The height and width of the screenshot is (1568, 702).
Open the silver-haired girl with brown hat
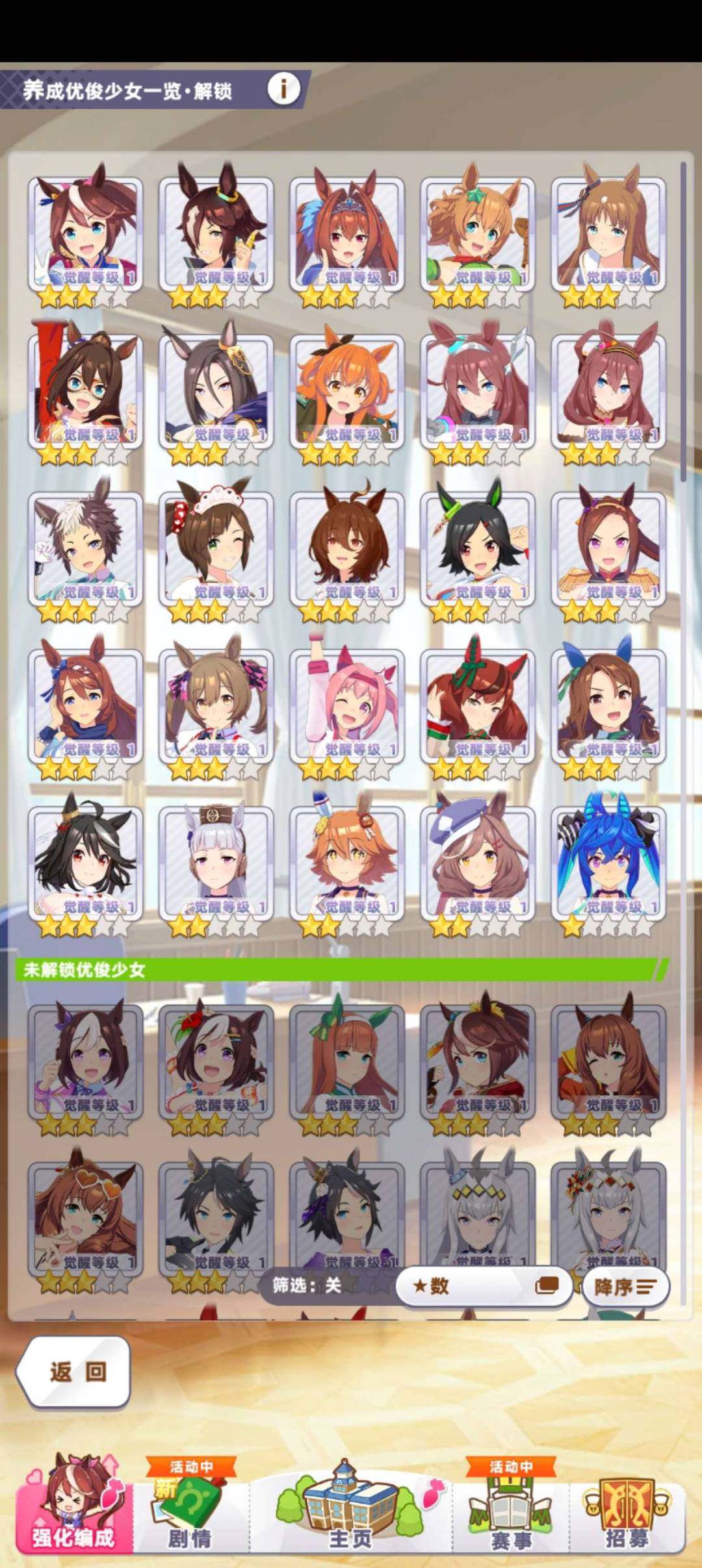(x=216, y=865)
